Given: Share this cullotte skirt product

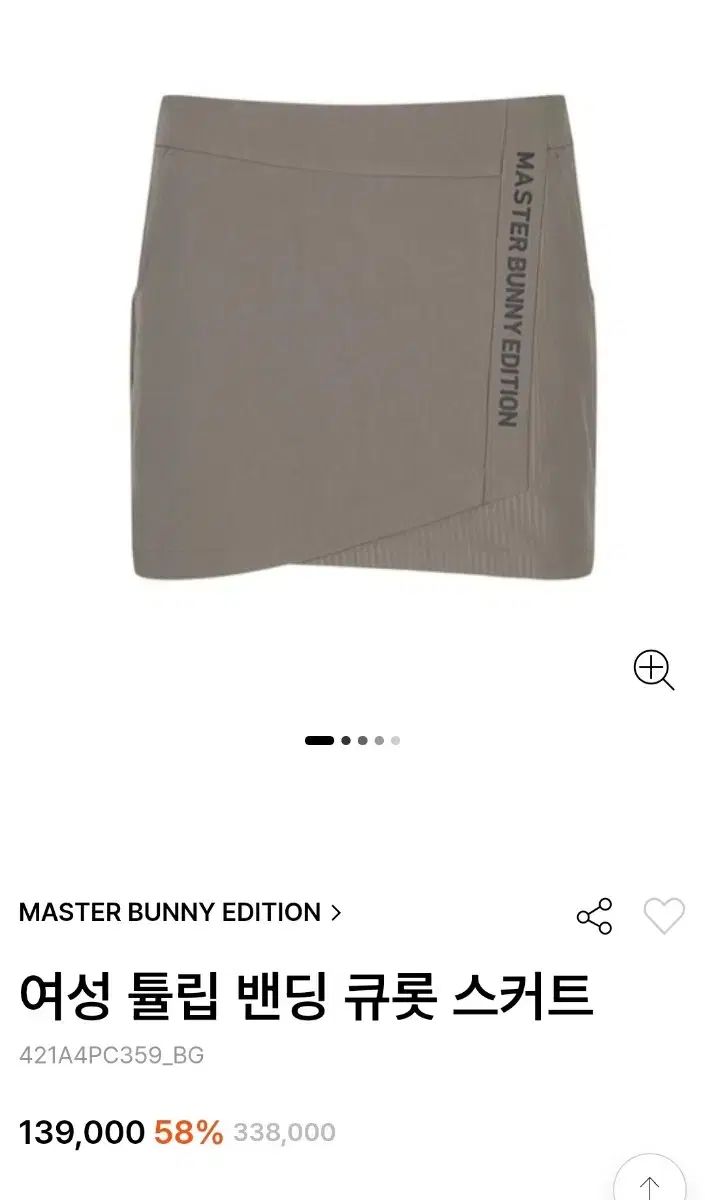Looking at the screenshot, I should pos(594,916).
